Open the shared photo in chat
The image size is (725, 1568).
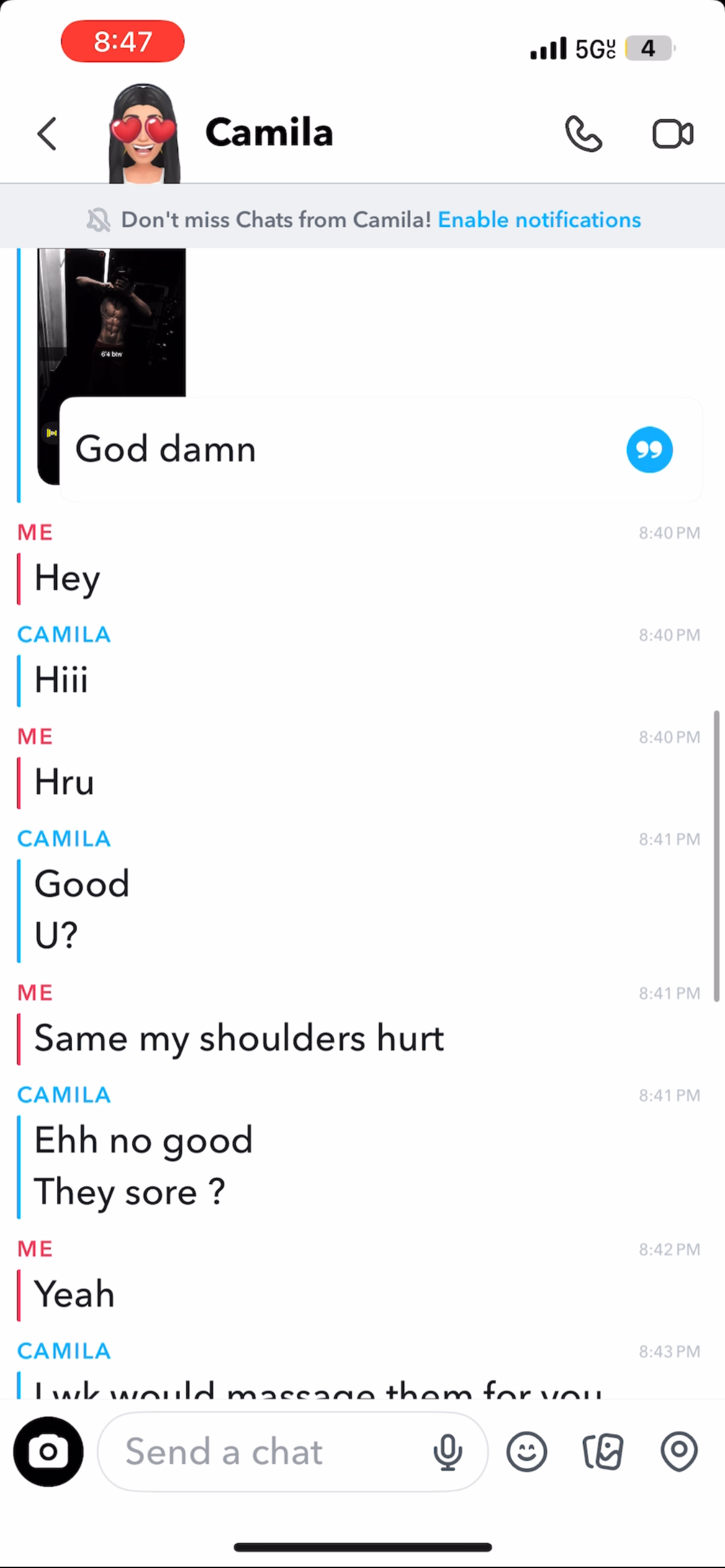point(112,322)
